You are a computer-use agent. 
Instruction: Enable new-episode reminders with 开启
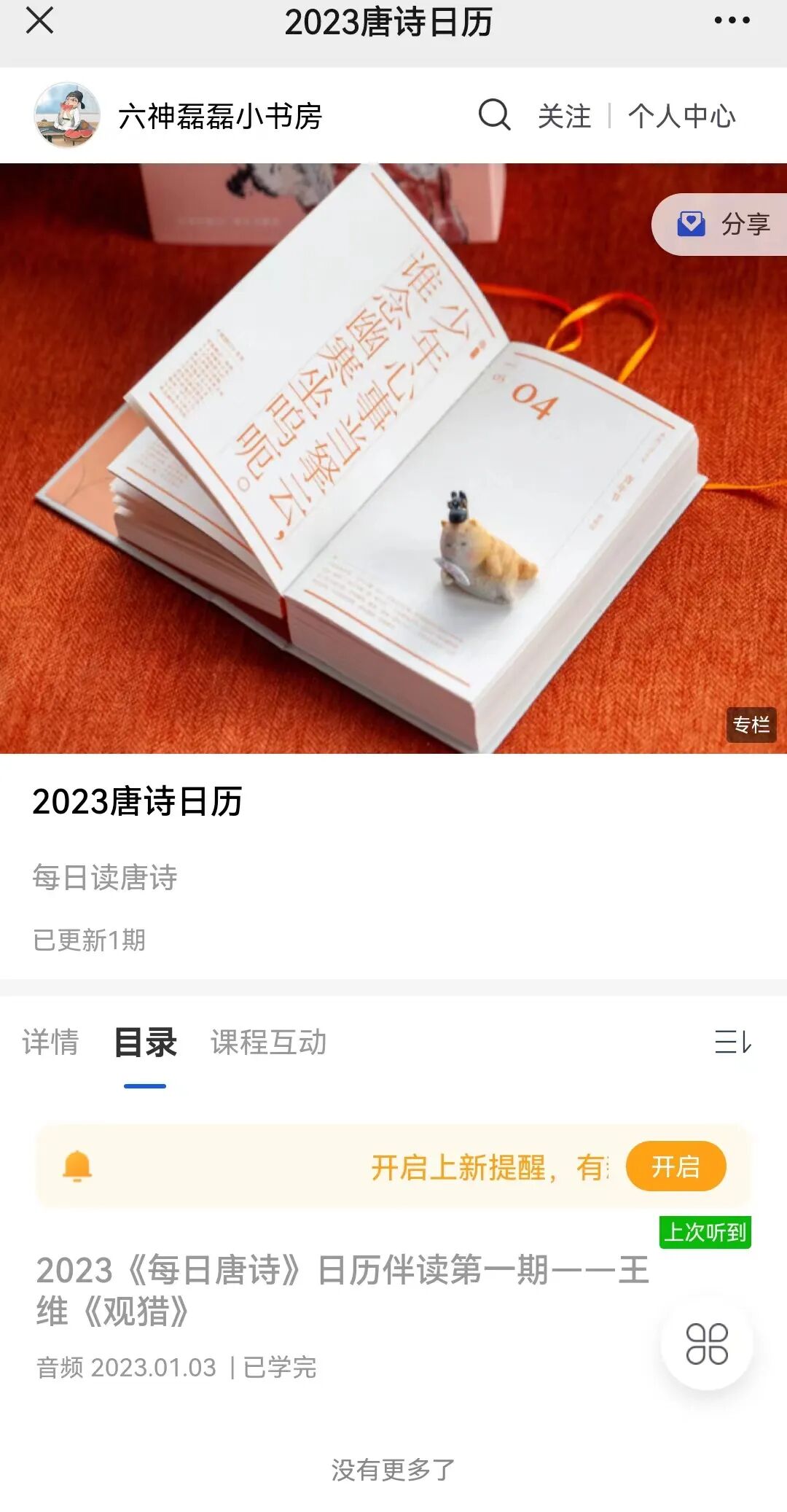pyautogui.click(x=676, y=1166)
